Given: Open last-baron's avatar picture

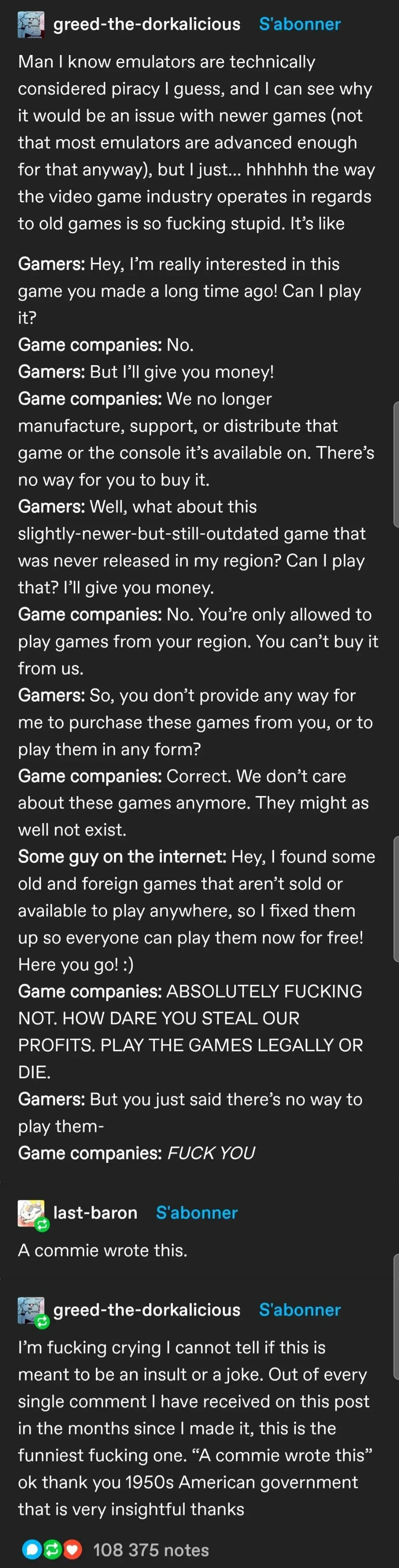Looking at the screenshot, I should tap(30, 1212).
